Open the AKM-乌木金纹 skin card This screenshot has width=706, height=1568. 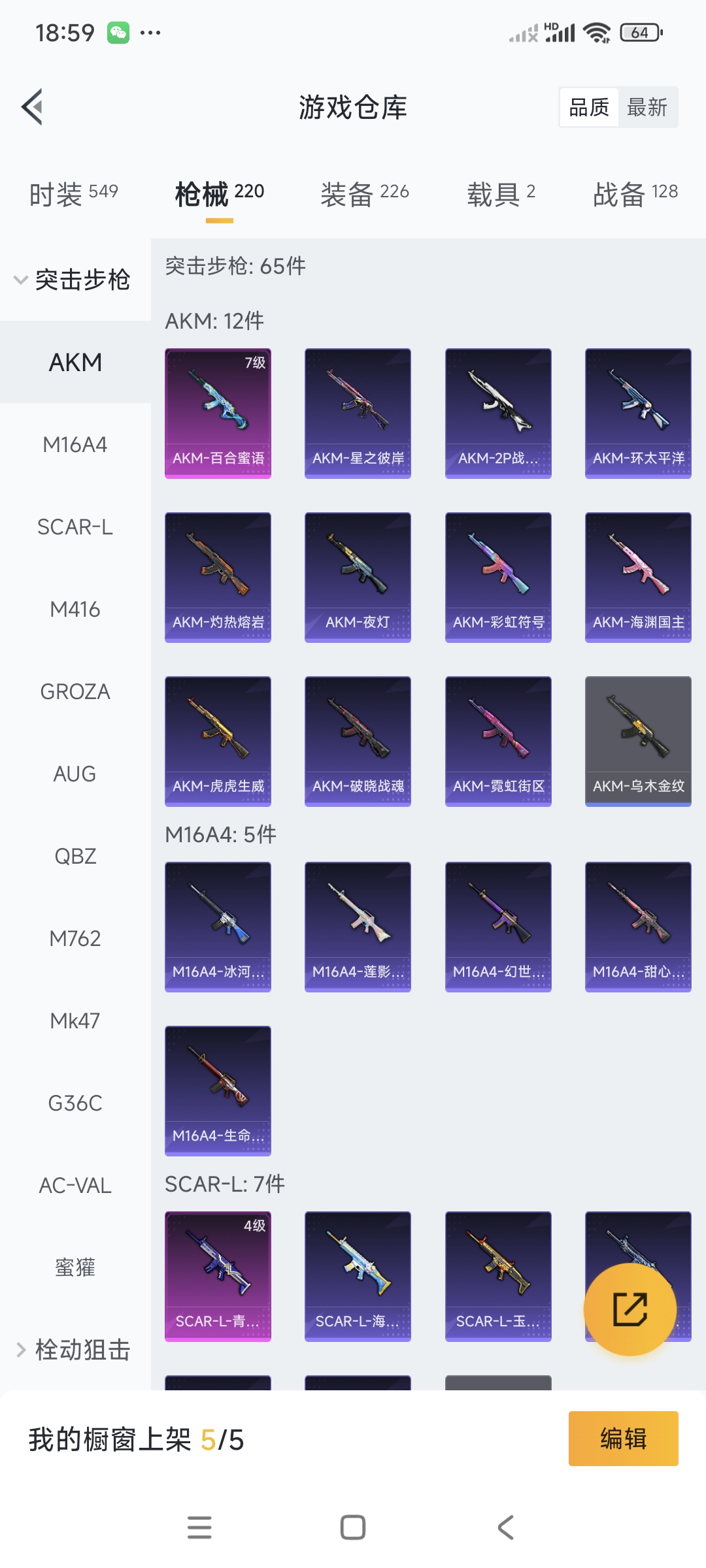(638, 741)
